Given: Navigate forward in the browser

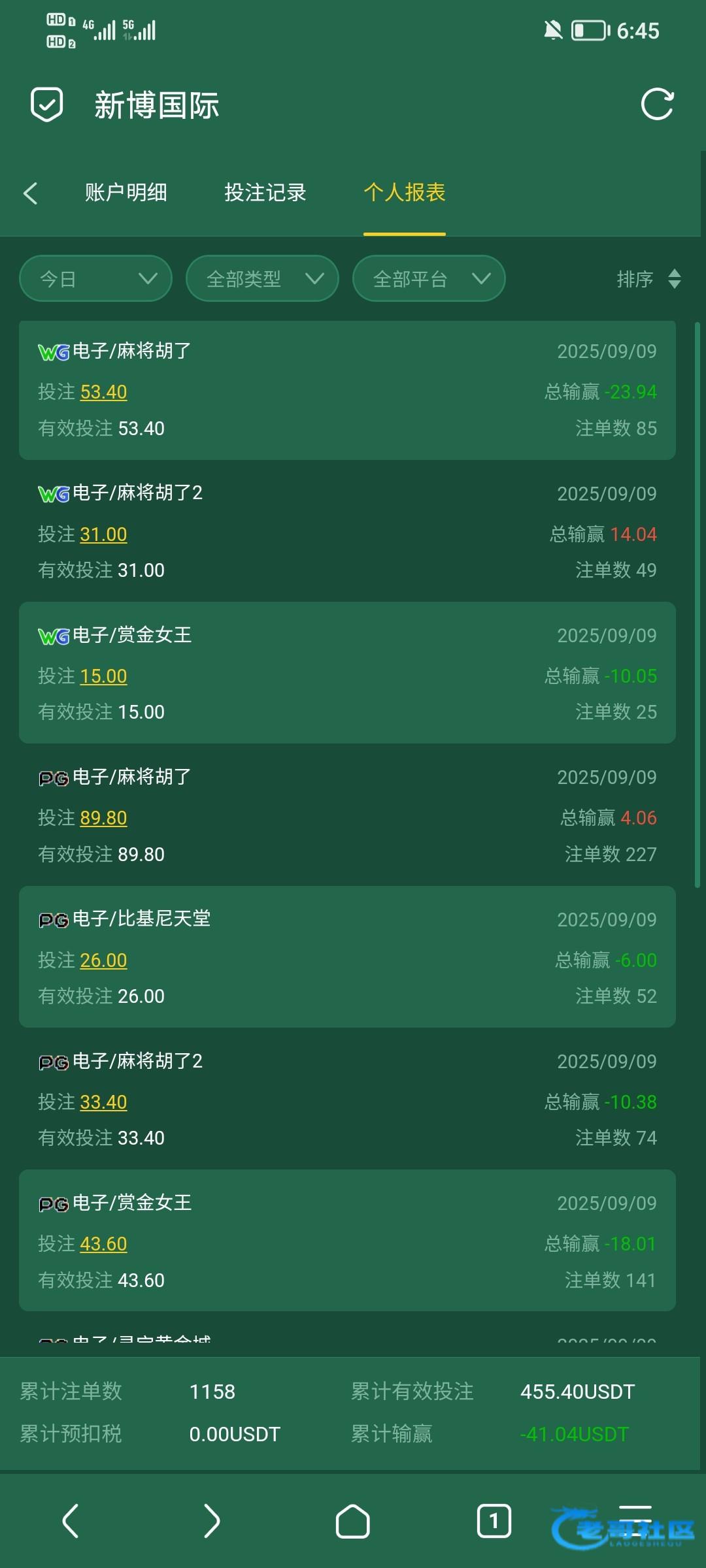Looking at the screenshot, I should pos(212,1522).
